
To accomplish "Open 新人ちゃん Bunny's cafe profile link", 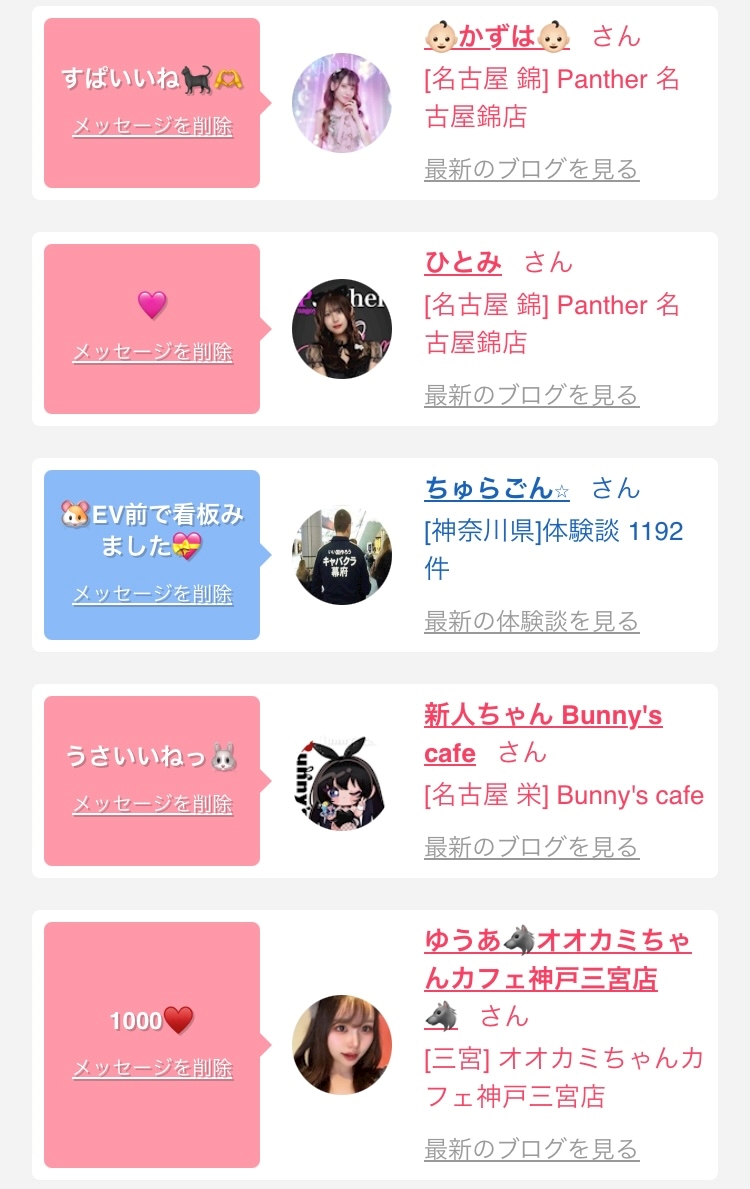I will pyautogui.click(x=543, y=733).
